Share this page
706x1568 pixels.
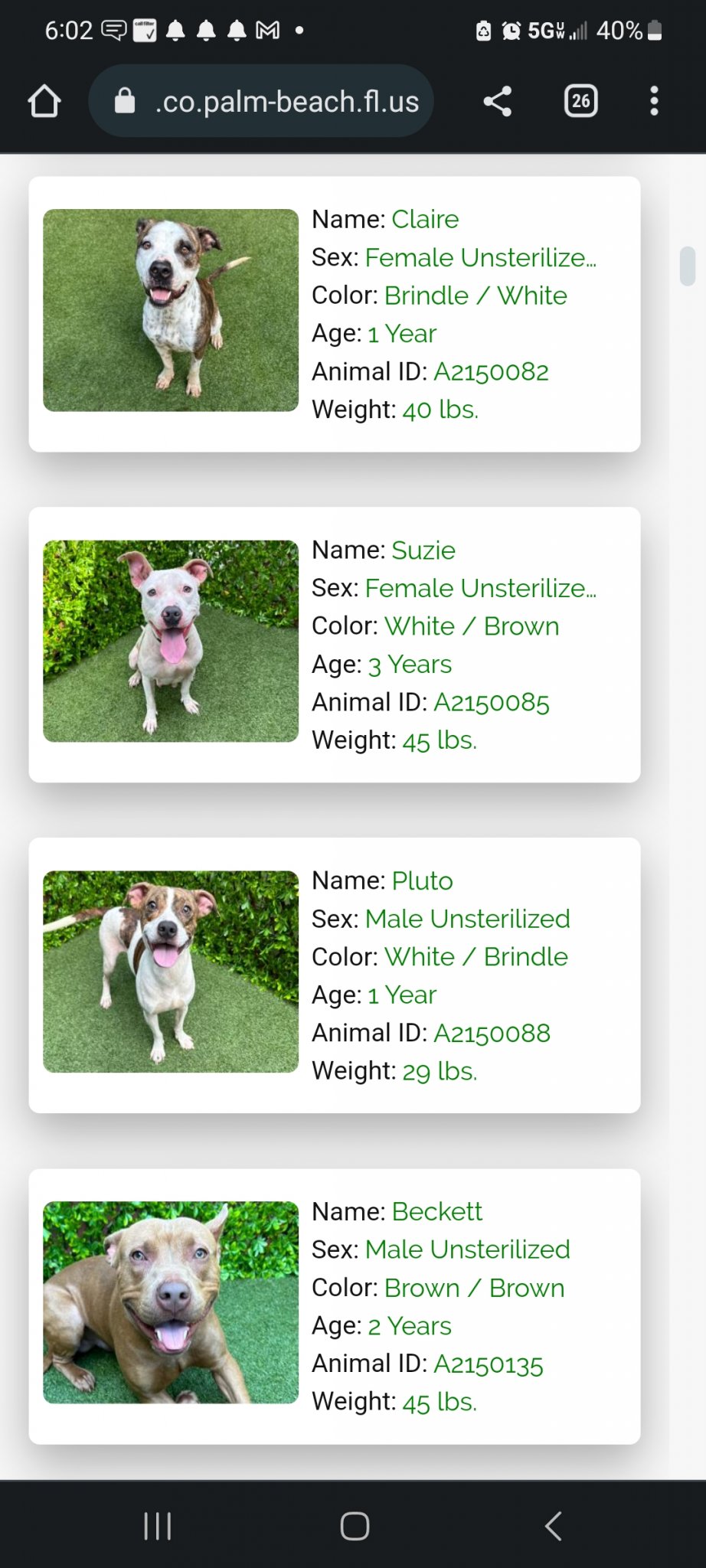pyautogui.click(x=498, y=101)
